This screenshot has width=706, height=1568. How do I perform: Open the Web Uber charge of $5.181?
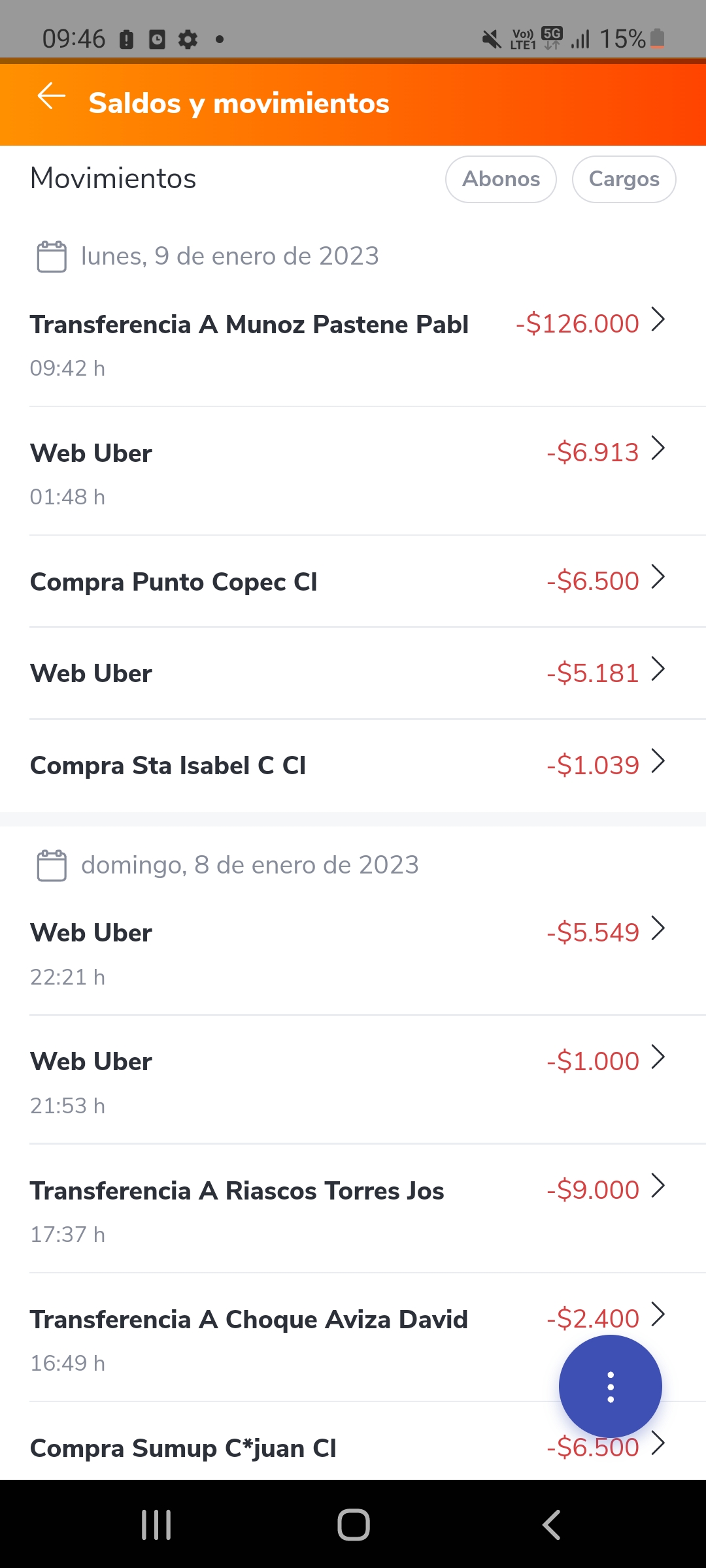[x=353, y=674]
